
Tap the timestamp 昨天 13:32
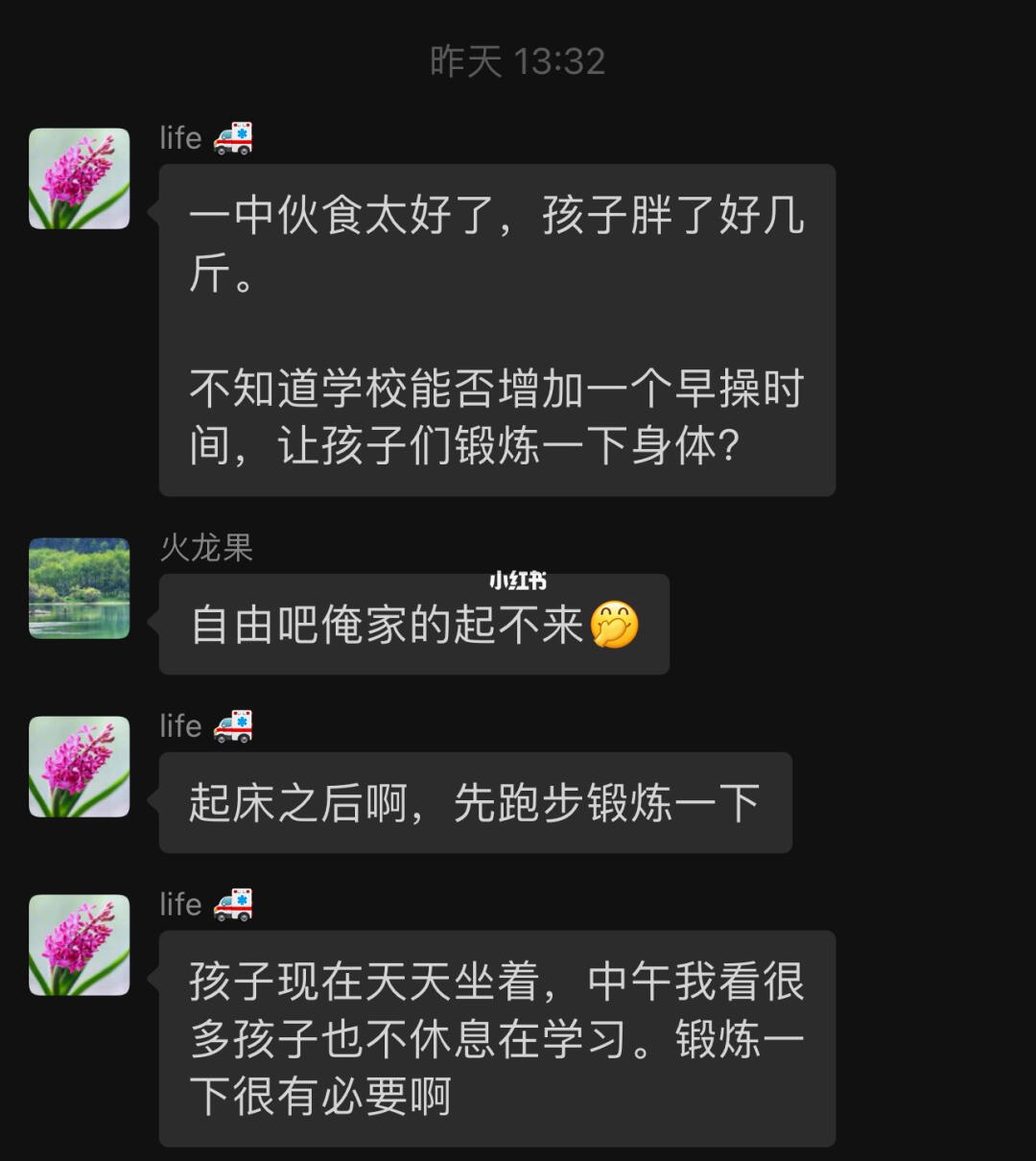516,61
